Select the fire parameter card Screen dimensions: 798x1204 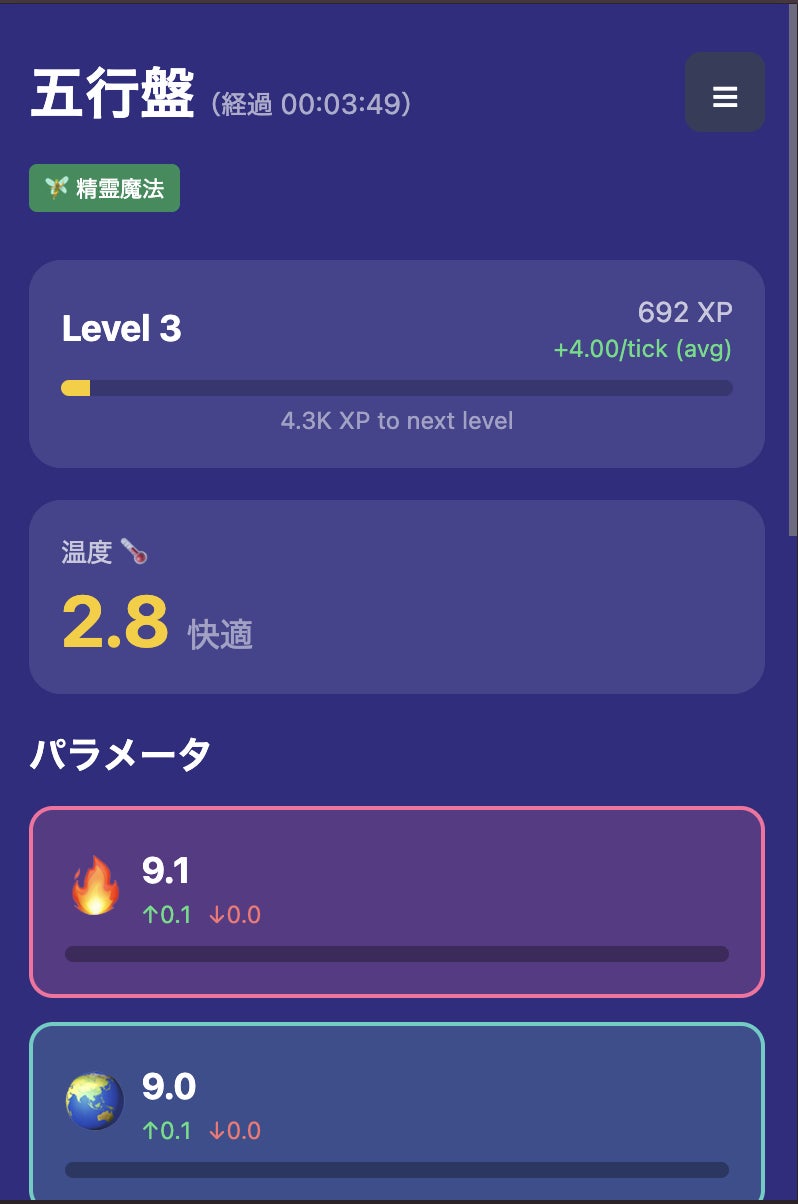click(396, 901)
